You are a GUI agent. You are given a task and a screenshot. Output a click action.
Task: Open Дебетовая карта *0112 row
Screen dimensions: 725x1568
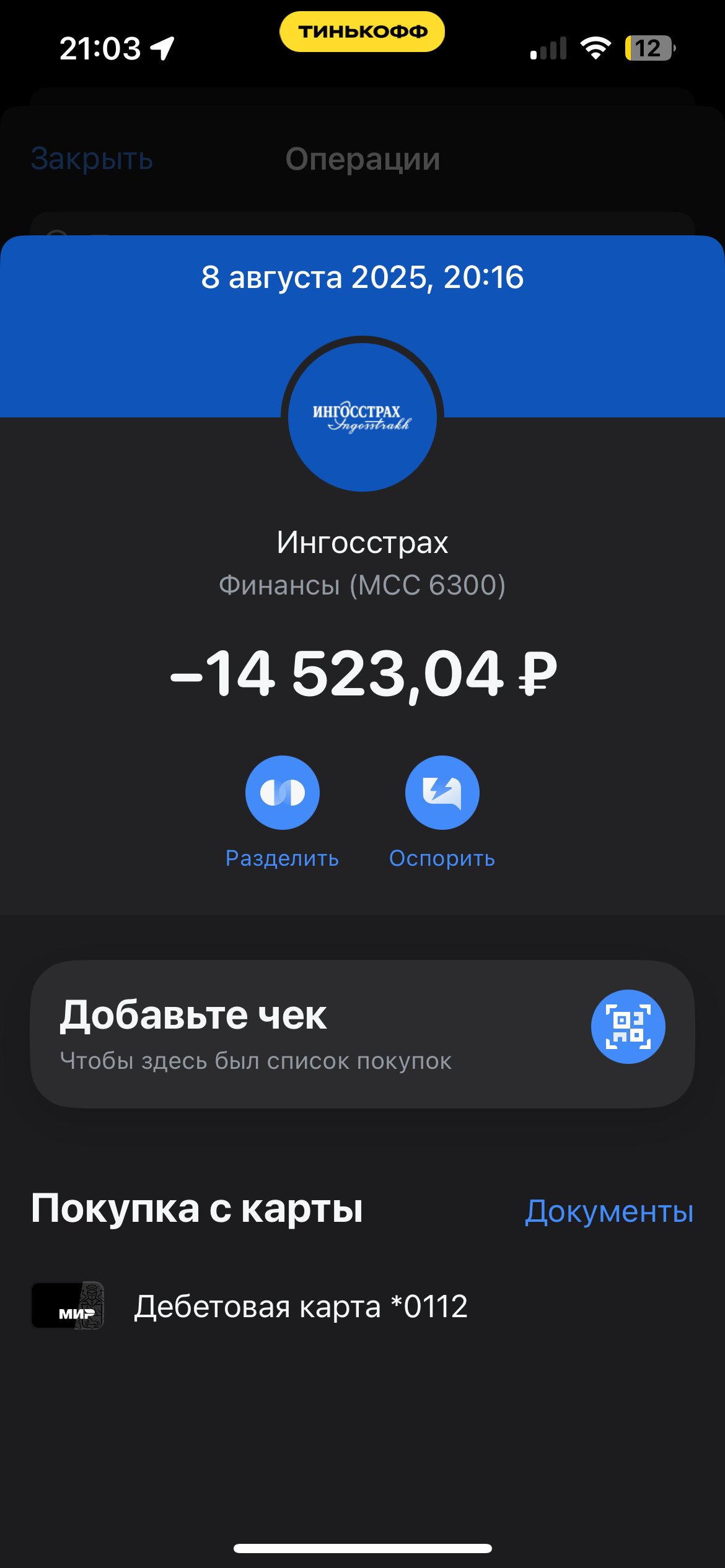click(362, 1305)
